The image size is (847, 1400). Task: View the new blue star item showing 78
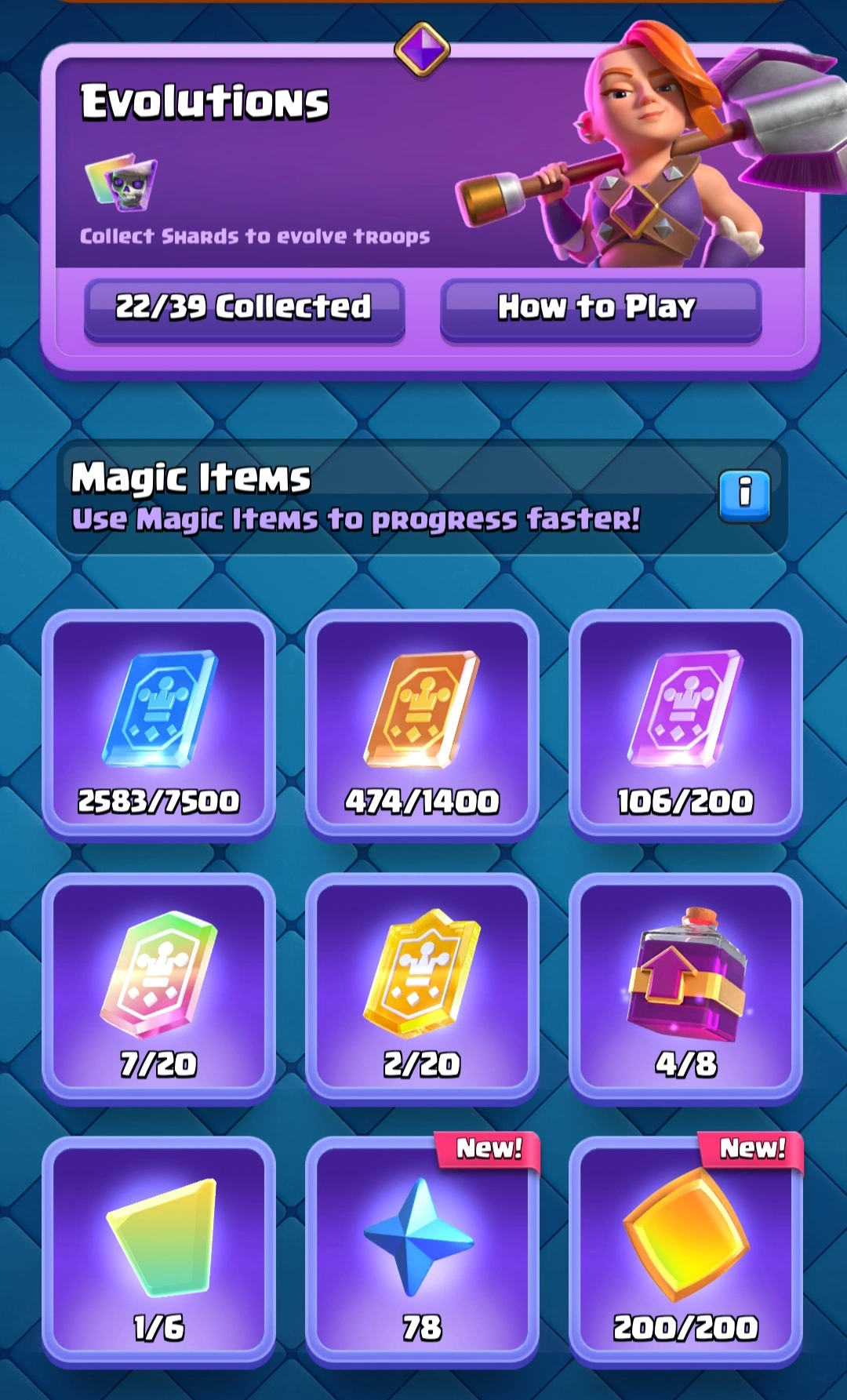click(422, 1252)
